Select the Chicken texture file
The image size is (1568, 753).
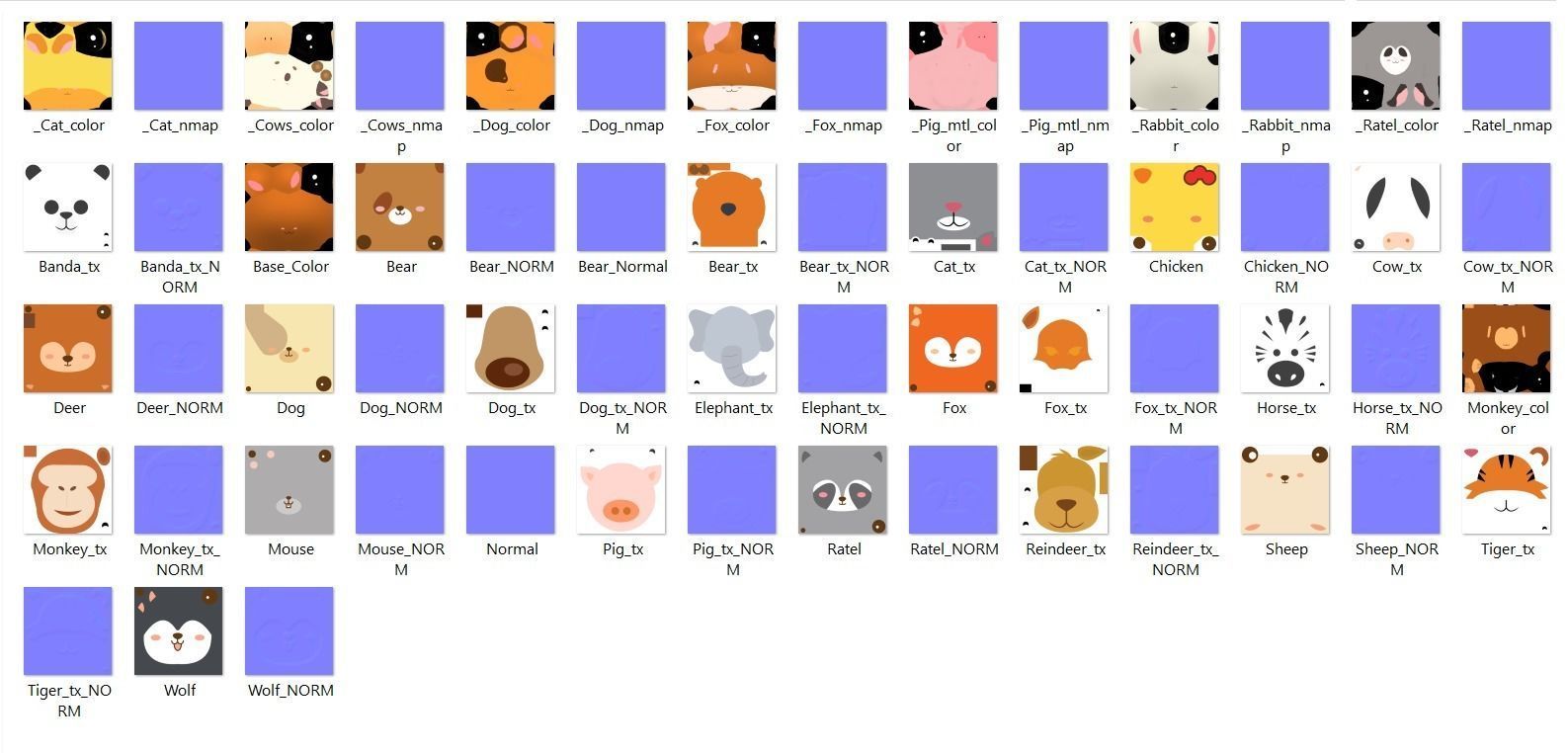(1175, 208)
